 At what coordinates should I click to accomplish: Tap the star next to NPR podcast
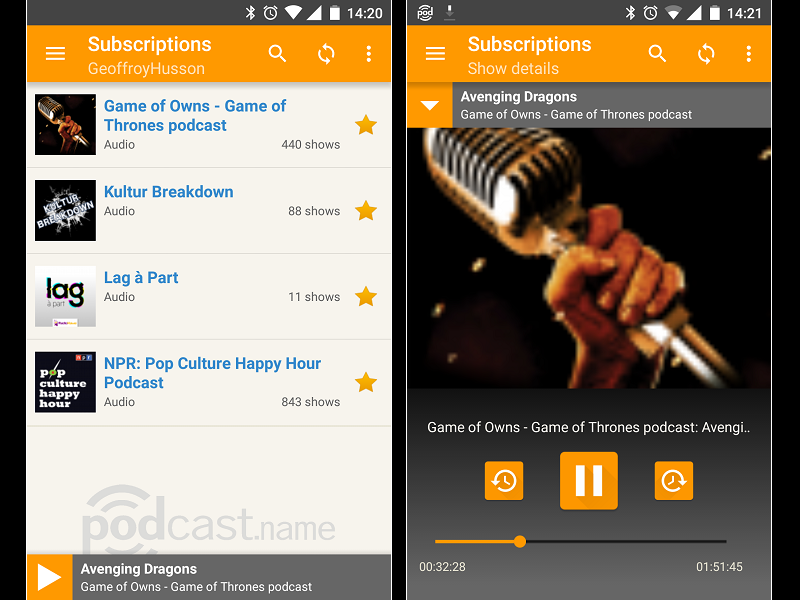click(366, 383)
